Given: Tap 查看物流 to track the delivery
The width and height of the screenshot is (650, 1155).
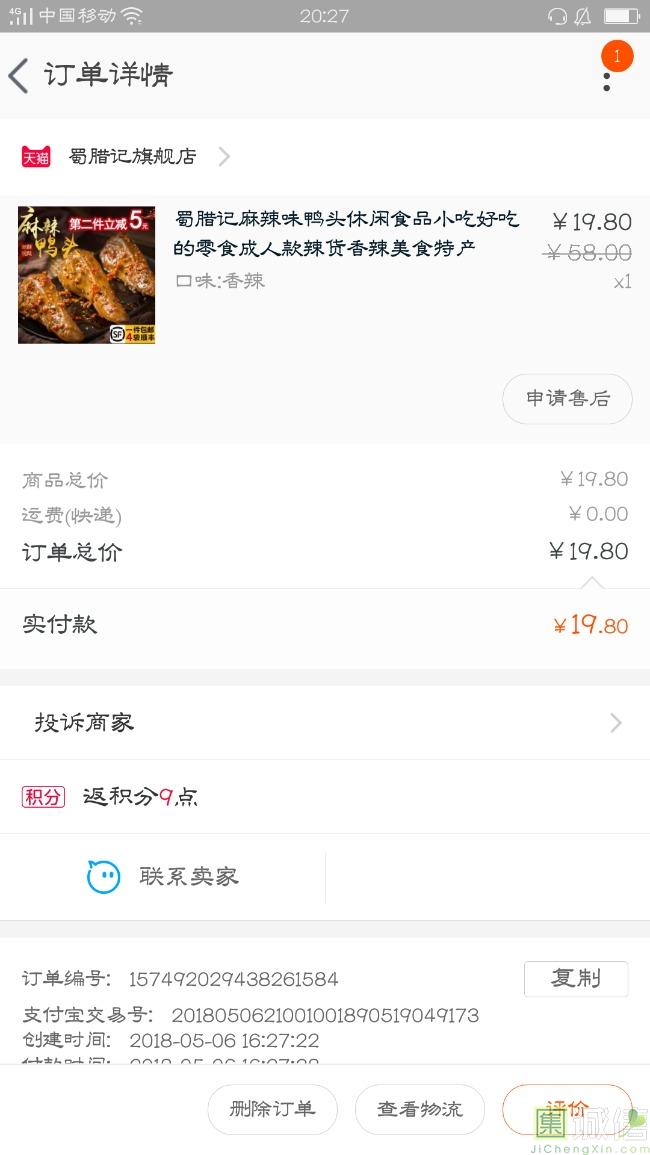Looking at the screenshot, I should (x=420, y=1109).
